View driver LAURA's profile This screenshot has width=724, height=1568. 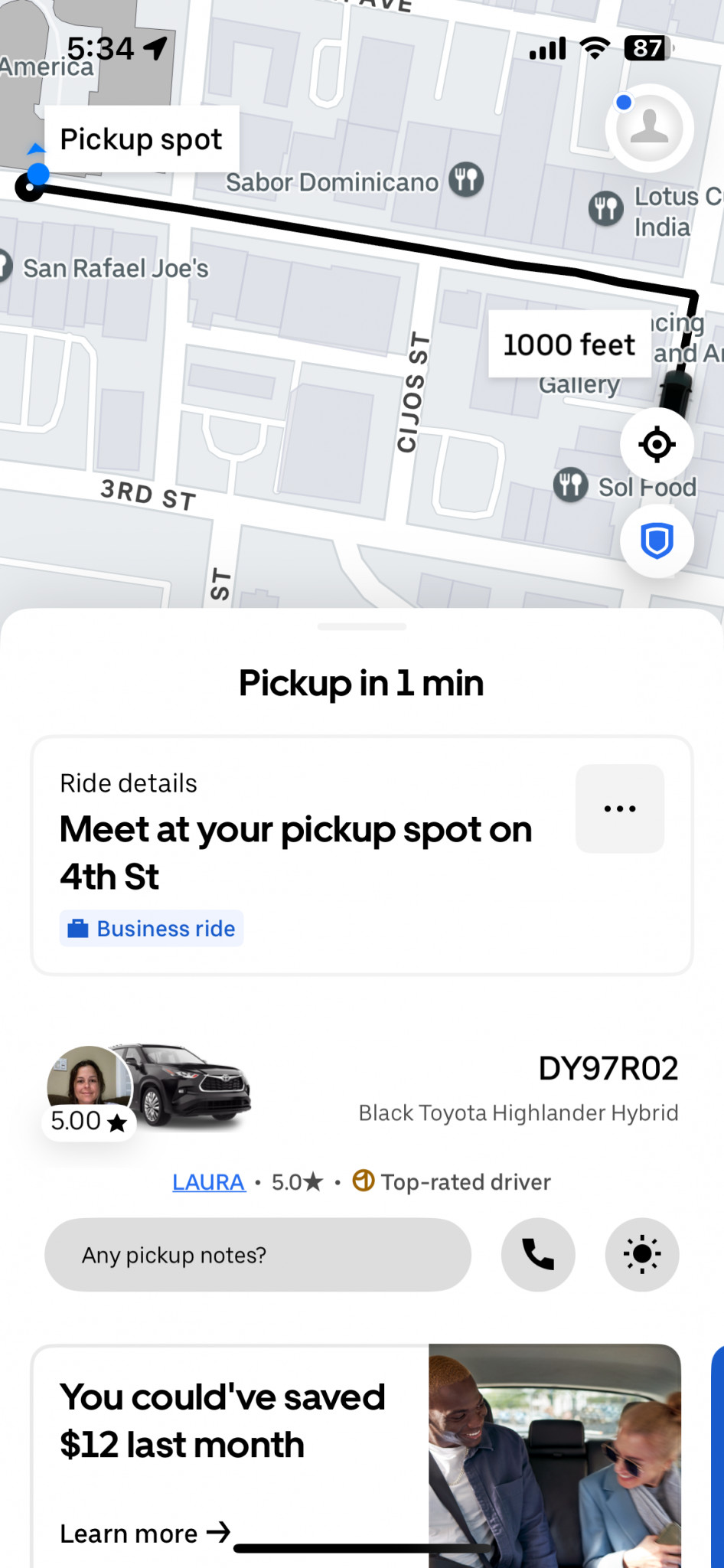(x=208, y=1182)
